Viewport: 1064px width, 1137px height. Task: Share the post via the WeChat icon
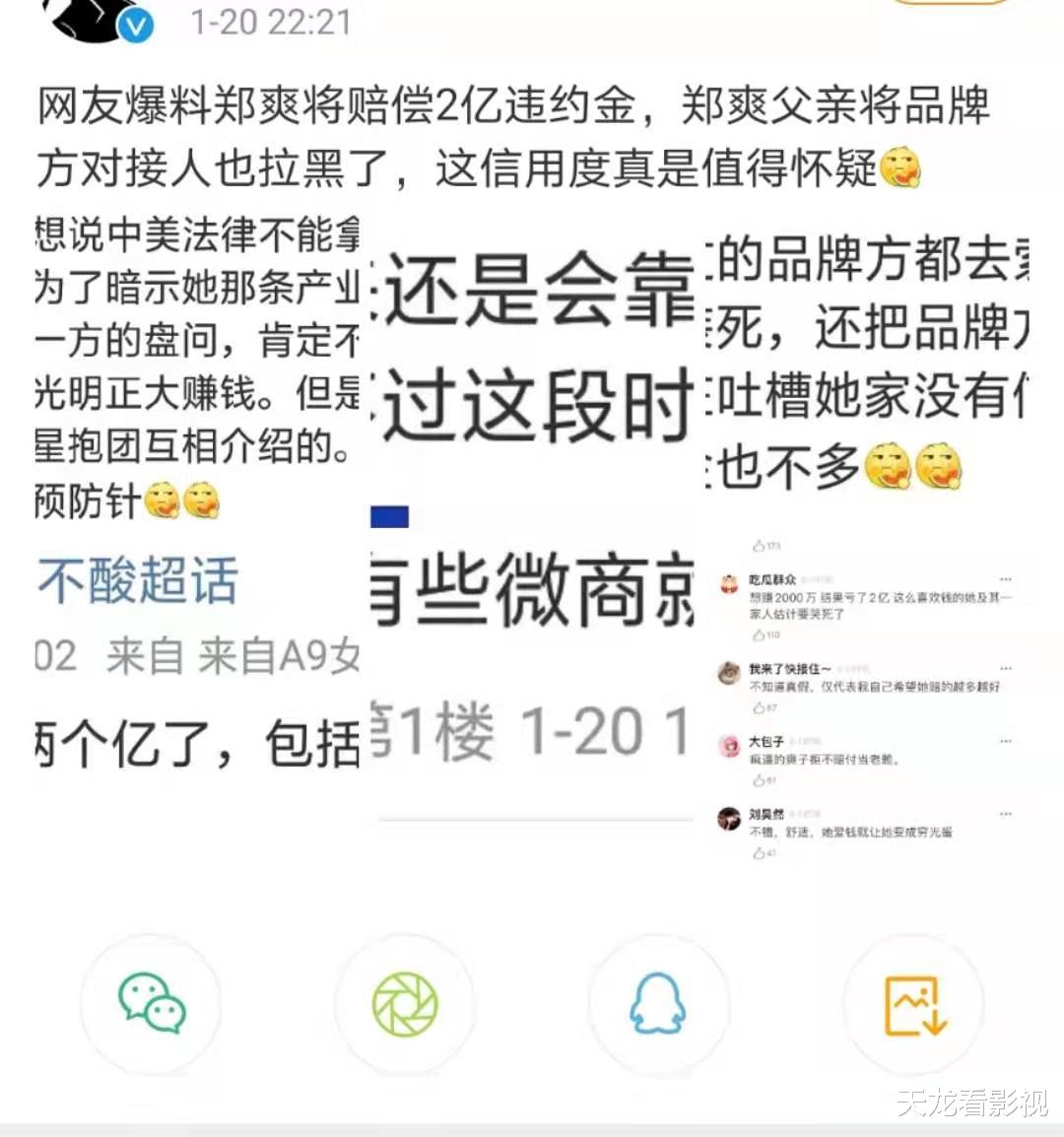pyautogui.click(x=150, y=1004)
